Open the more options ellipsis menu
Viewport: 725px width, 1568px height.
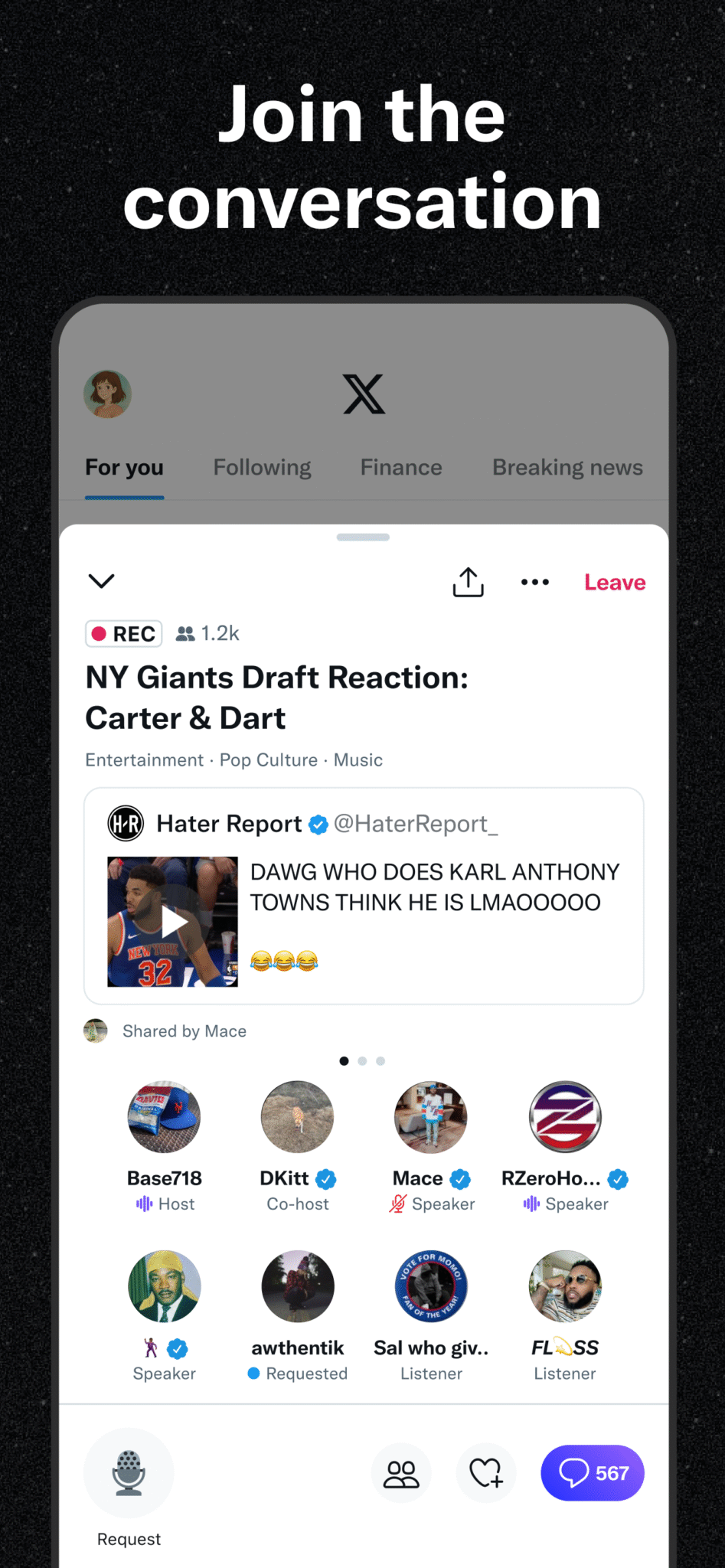[534, 582]
